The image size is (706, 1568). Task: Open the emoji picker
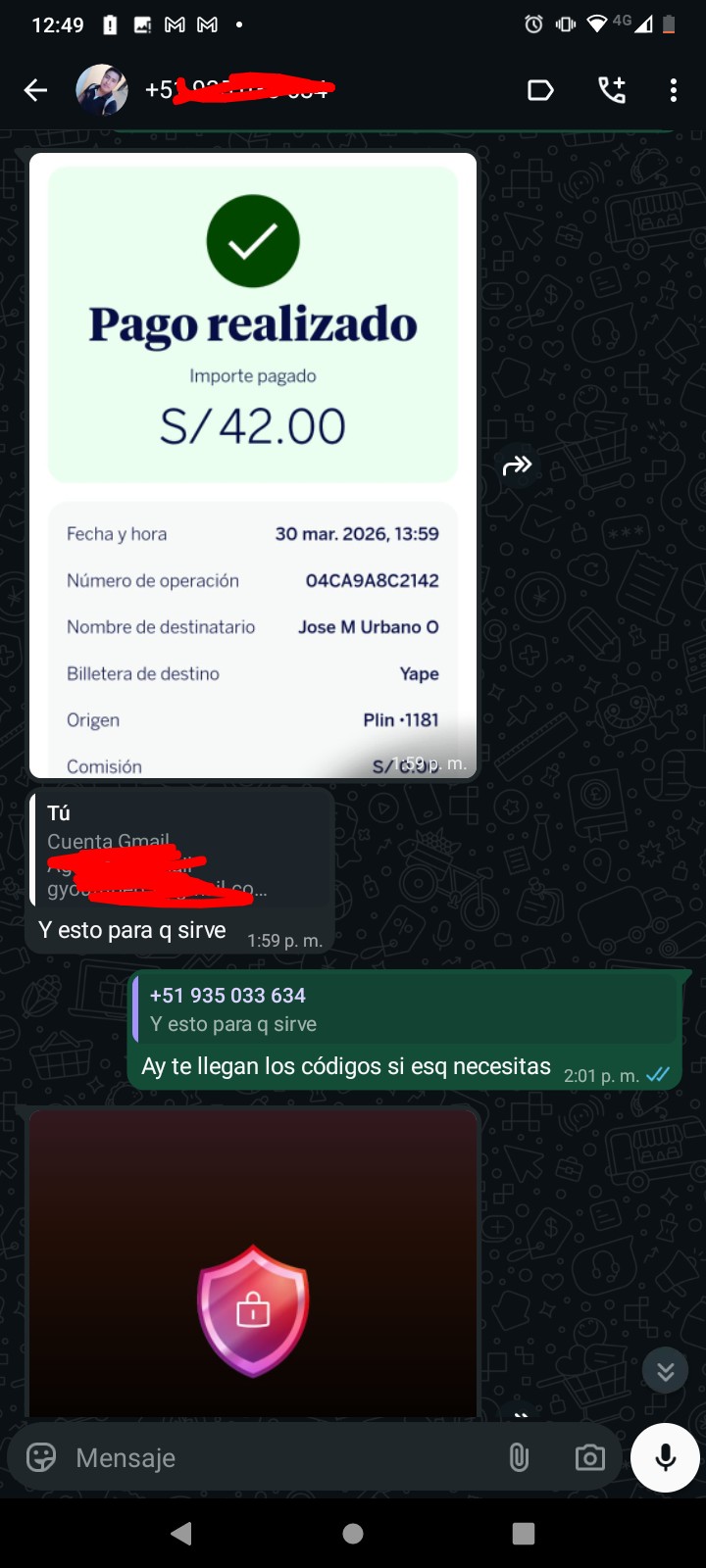pyautogui.click(x=41, y=1457)
